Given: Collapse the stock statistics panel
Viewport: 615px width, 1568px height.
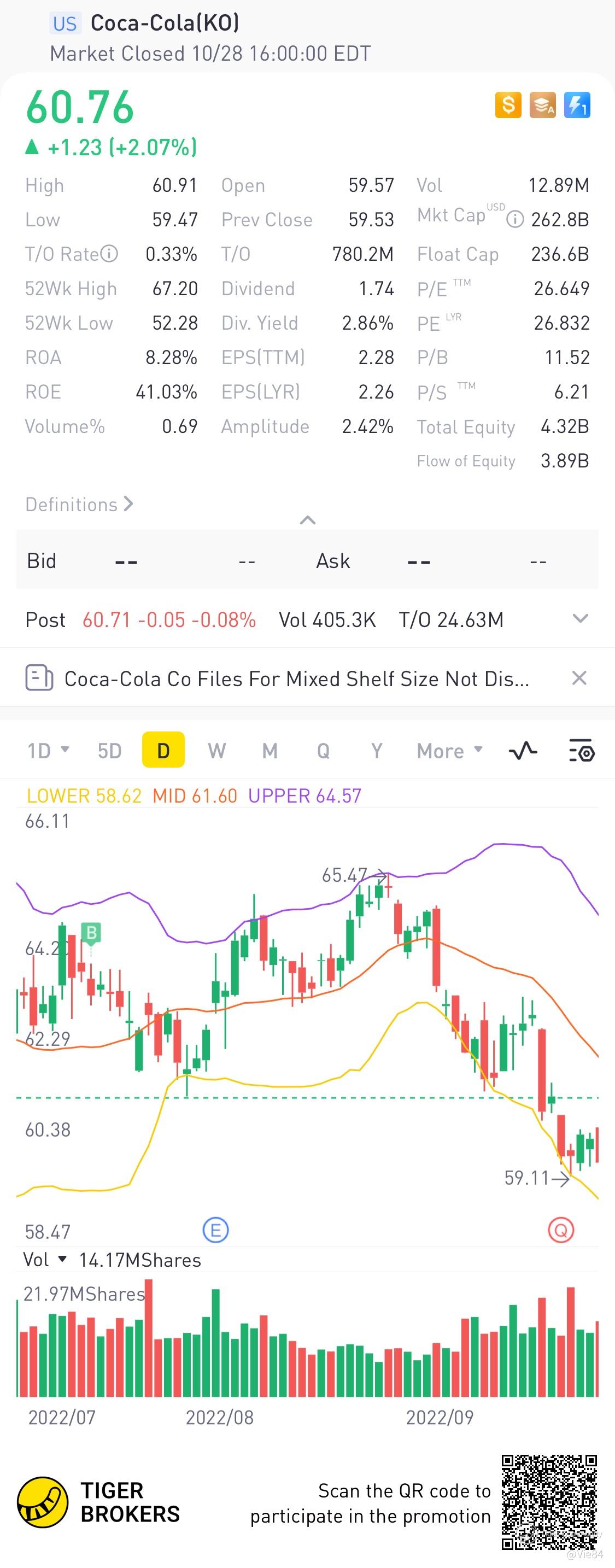Looking at the screenshot, I should pos(307,520).
